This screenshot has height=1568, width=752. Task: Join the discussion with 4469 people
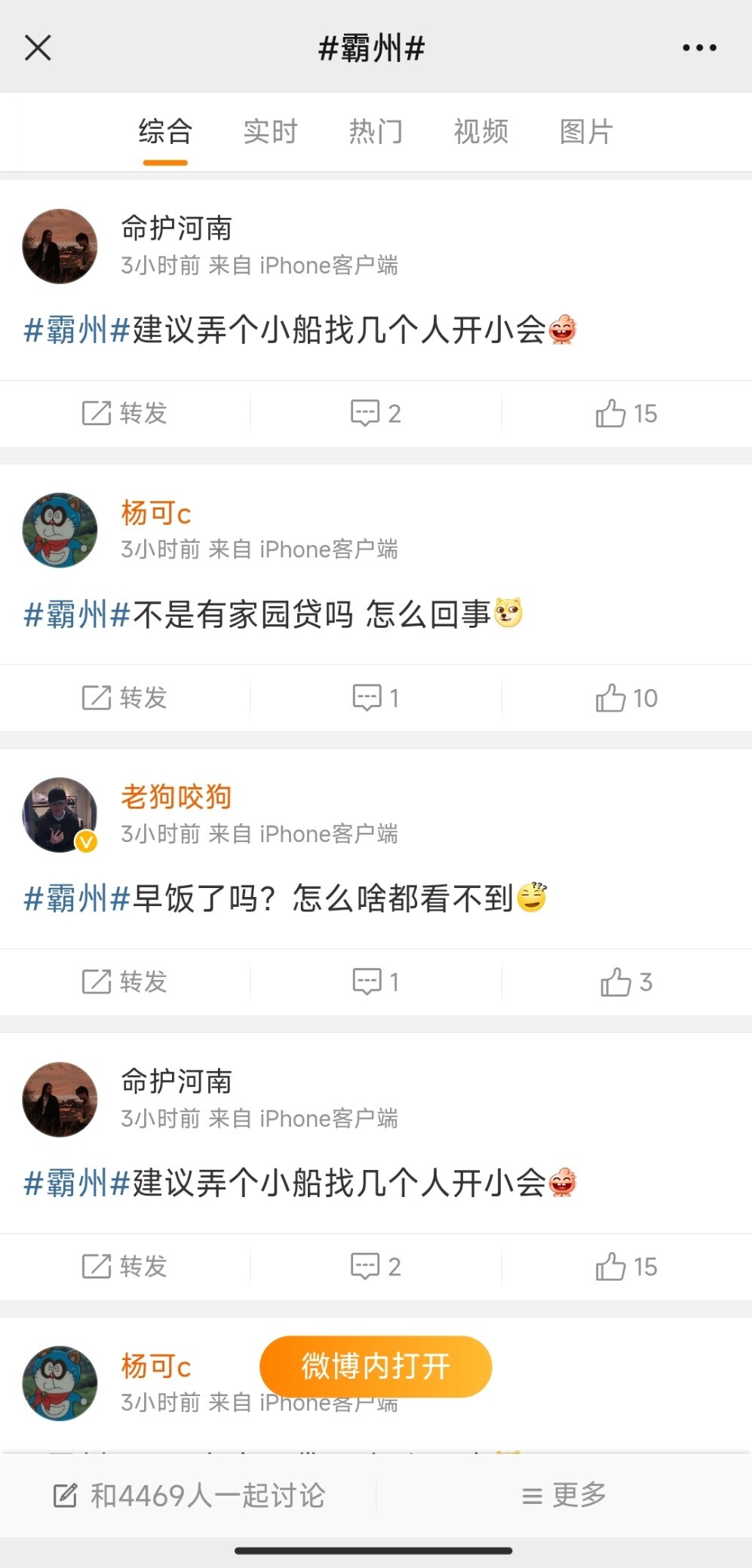[189, 1496]
